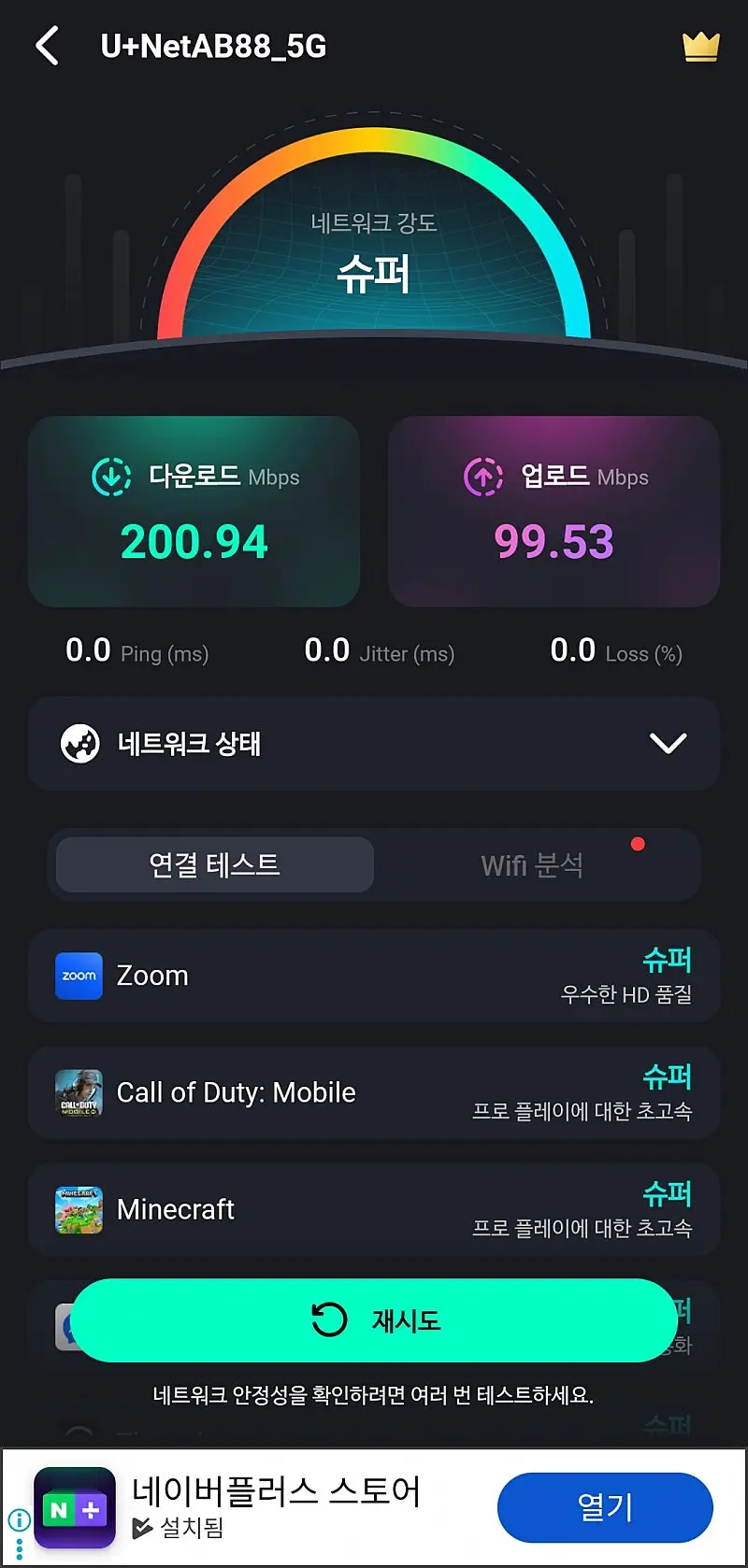Tap 열기 on the 네이버플러스 스토어 ad

coord(605,1507)
